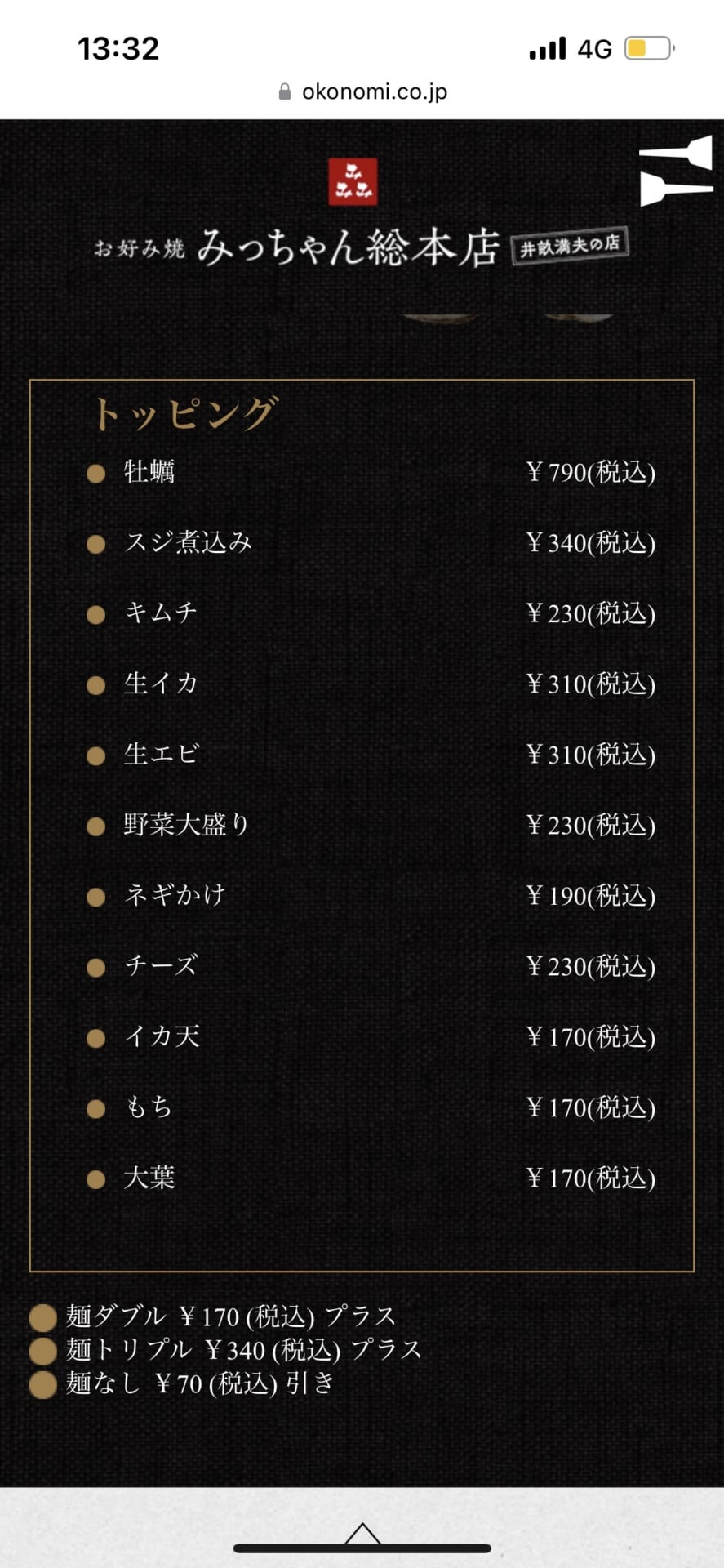Expand the browser toolbar with the arrow

362,1535
